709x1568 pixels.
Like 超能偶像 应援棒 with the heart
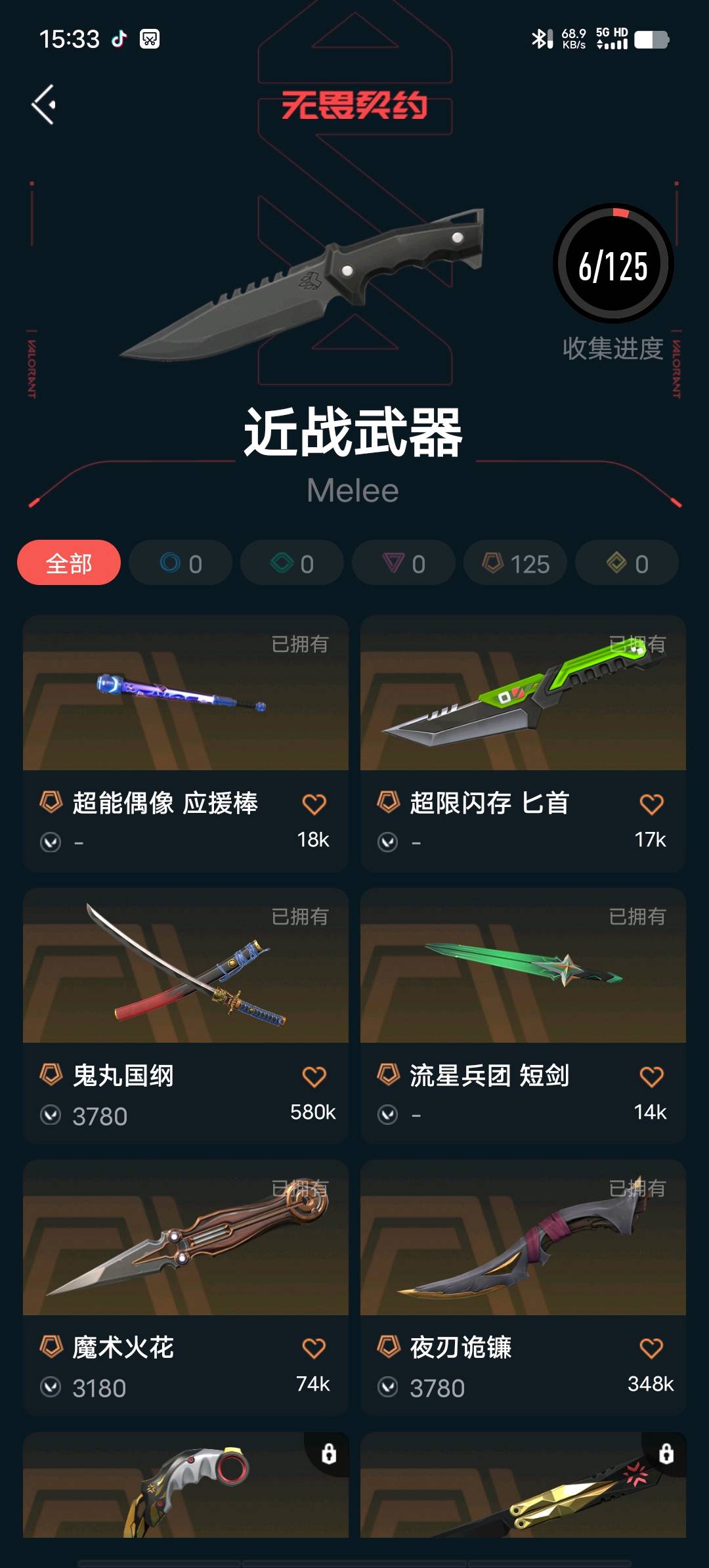314,804
